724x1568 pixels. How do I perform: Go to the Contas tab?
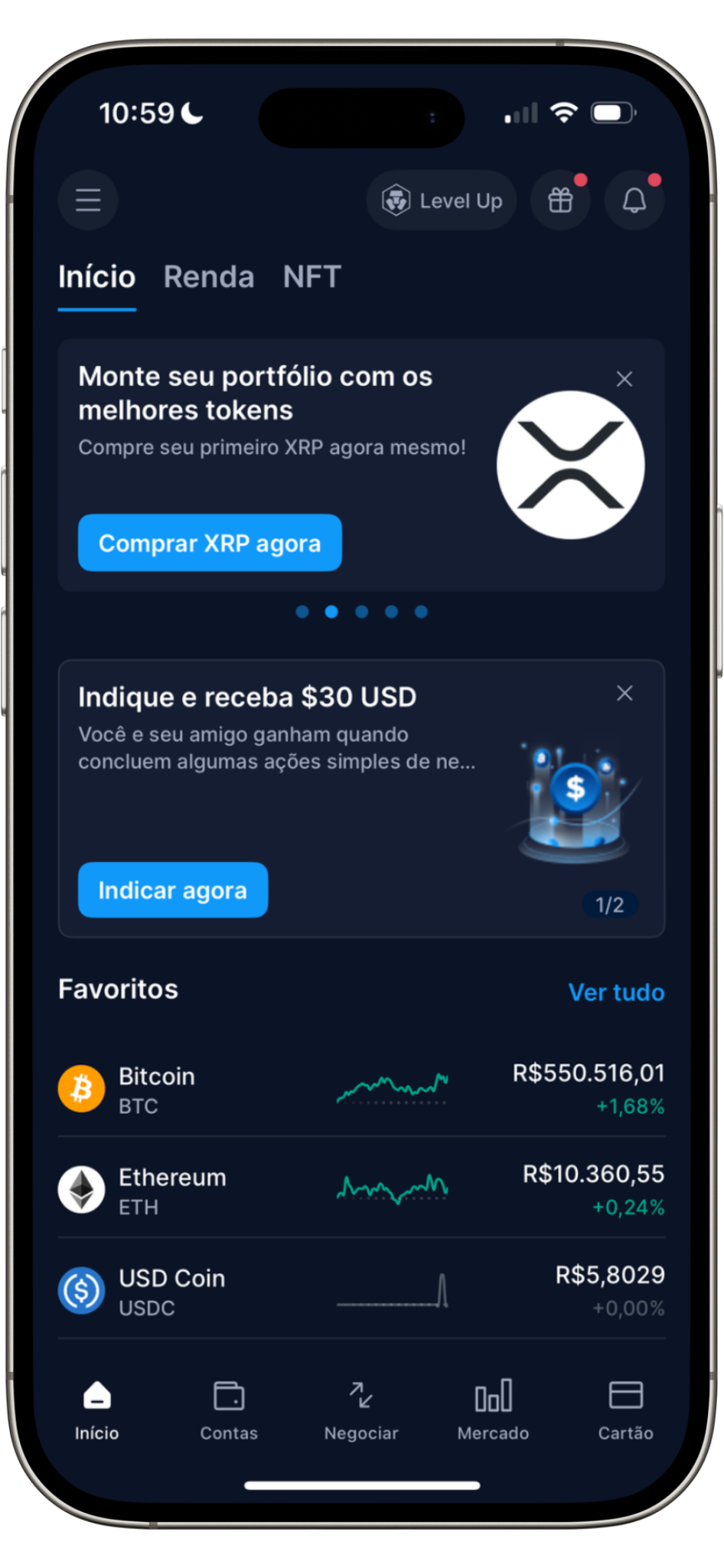[229, 1410]
